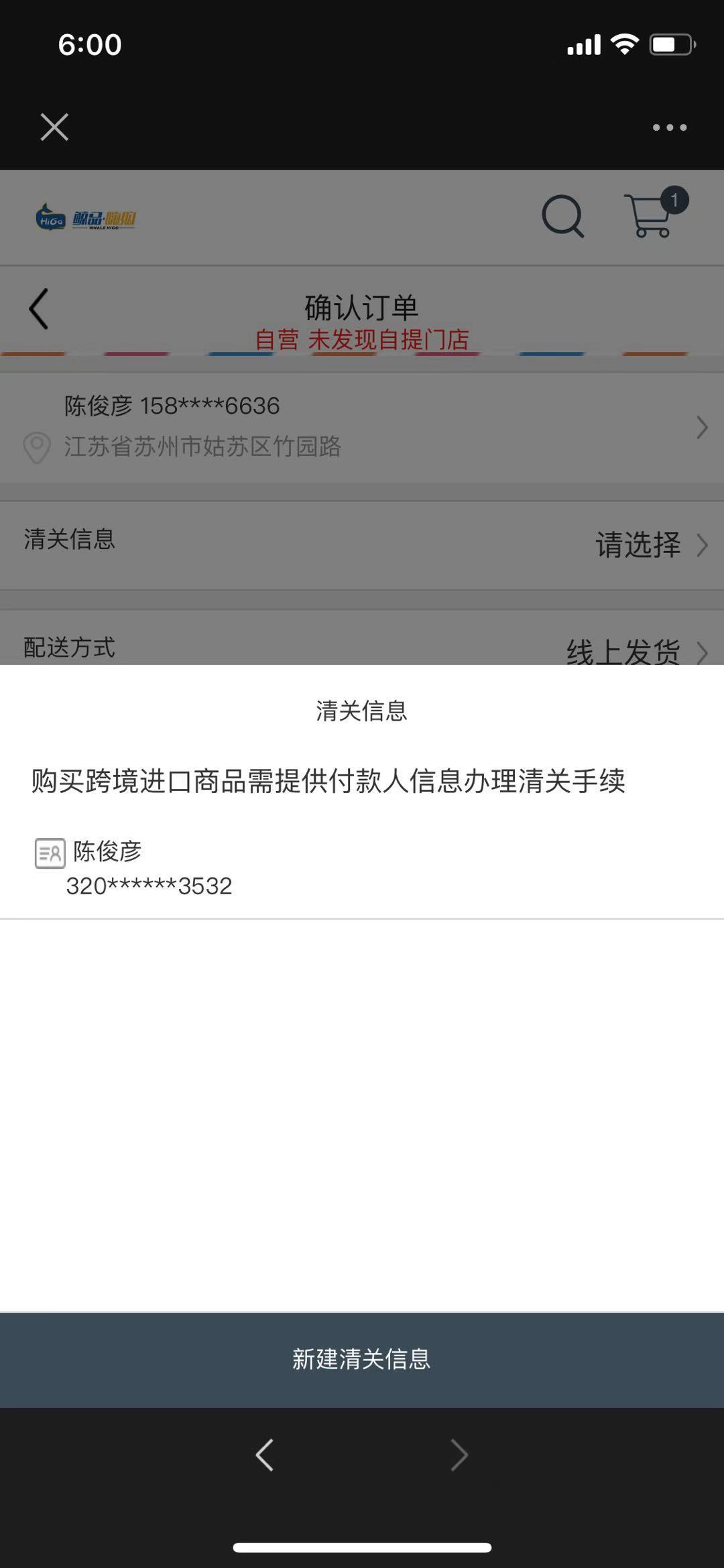Close the in-app browser with X
The height and width of the screenshot is (1568, 724).
pyautogui.click(x=54, y=127)
